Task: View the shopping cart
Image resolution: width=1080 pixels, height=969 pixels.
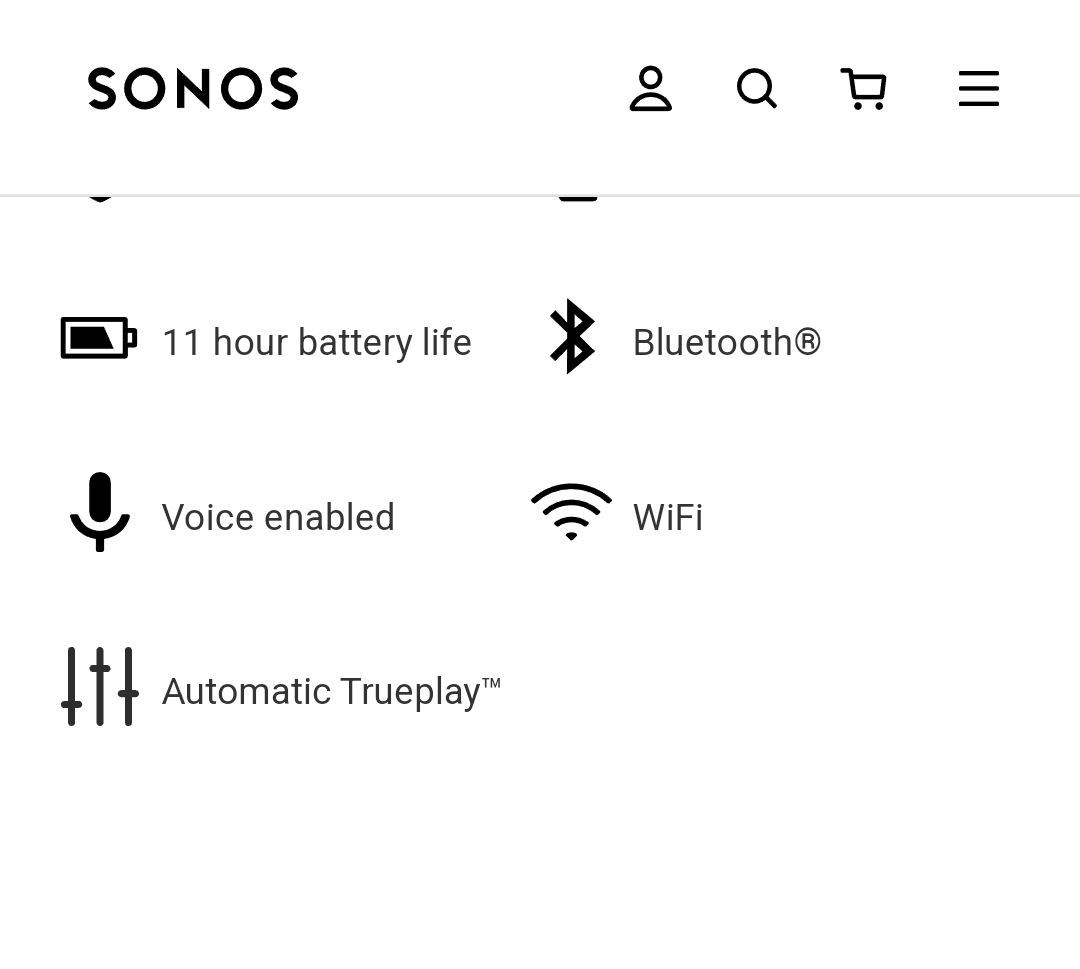Action: pyautogui.click(x=863, y=88)
